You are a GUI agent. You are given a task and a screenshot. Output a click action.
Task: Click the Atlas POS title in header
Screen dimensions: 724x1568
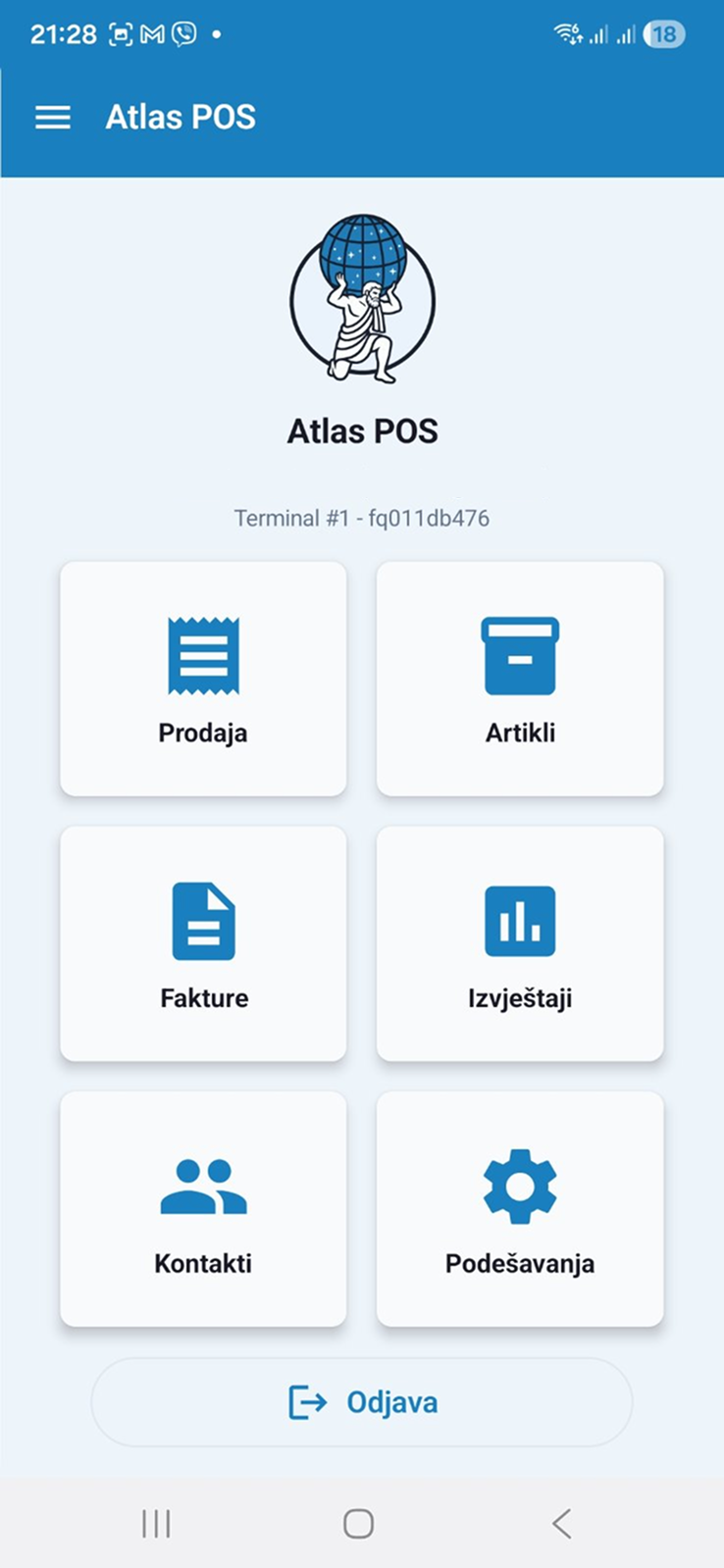pyautogui.click(x=181, y=117)
